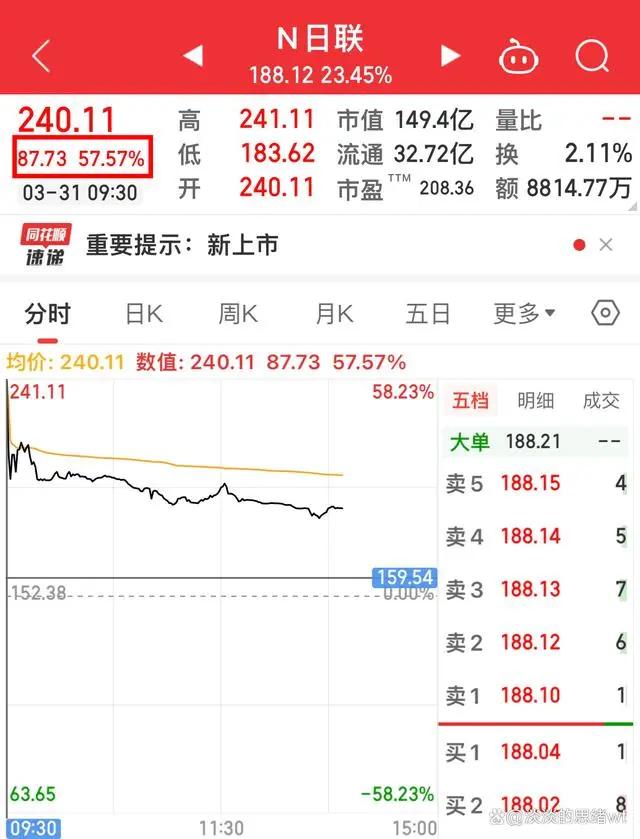The height and width of the screenshot is (839, 640).
Task: Open chart settings hexagon icon
Action: (x=605, y=314)
